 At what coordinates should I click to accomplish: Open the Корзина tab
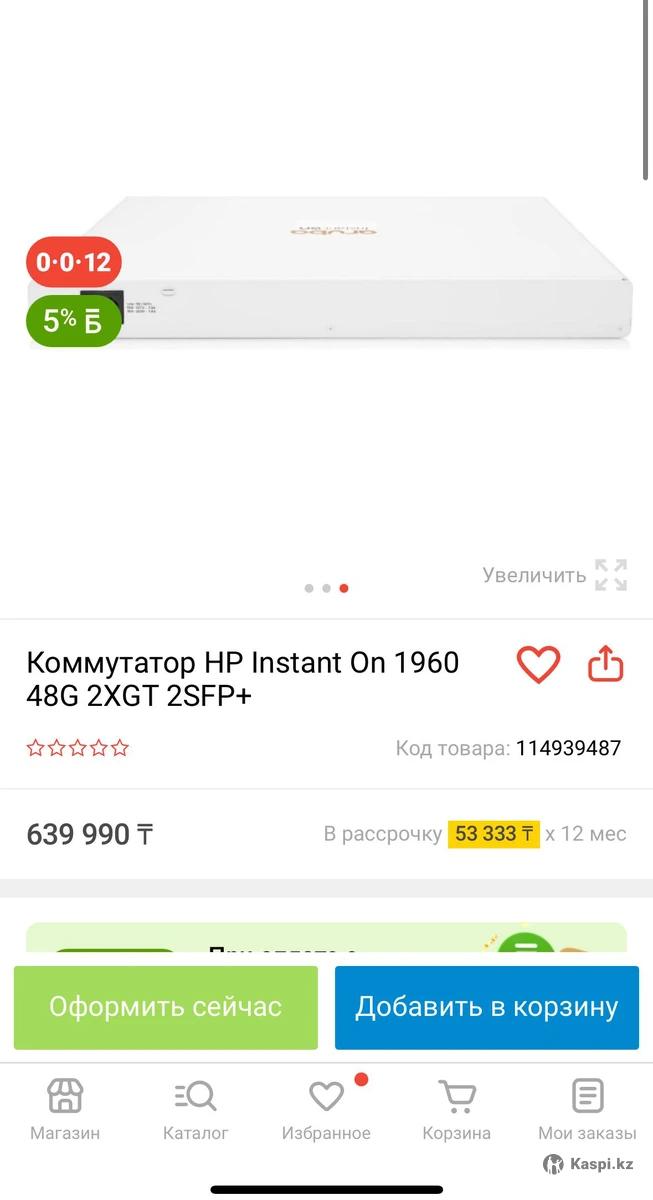(x=456, y=1110)
